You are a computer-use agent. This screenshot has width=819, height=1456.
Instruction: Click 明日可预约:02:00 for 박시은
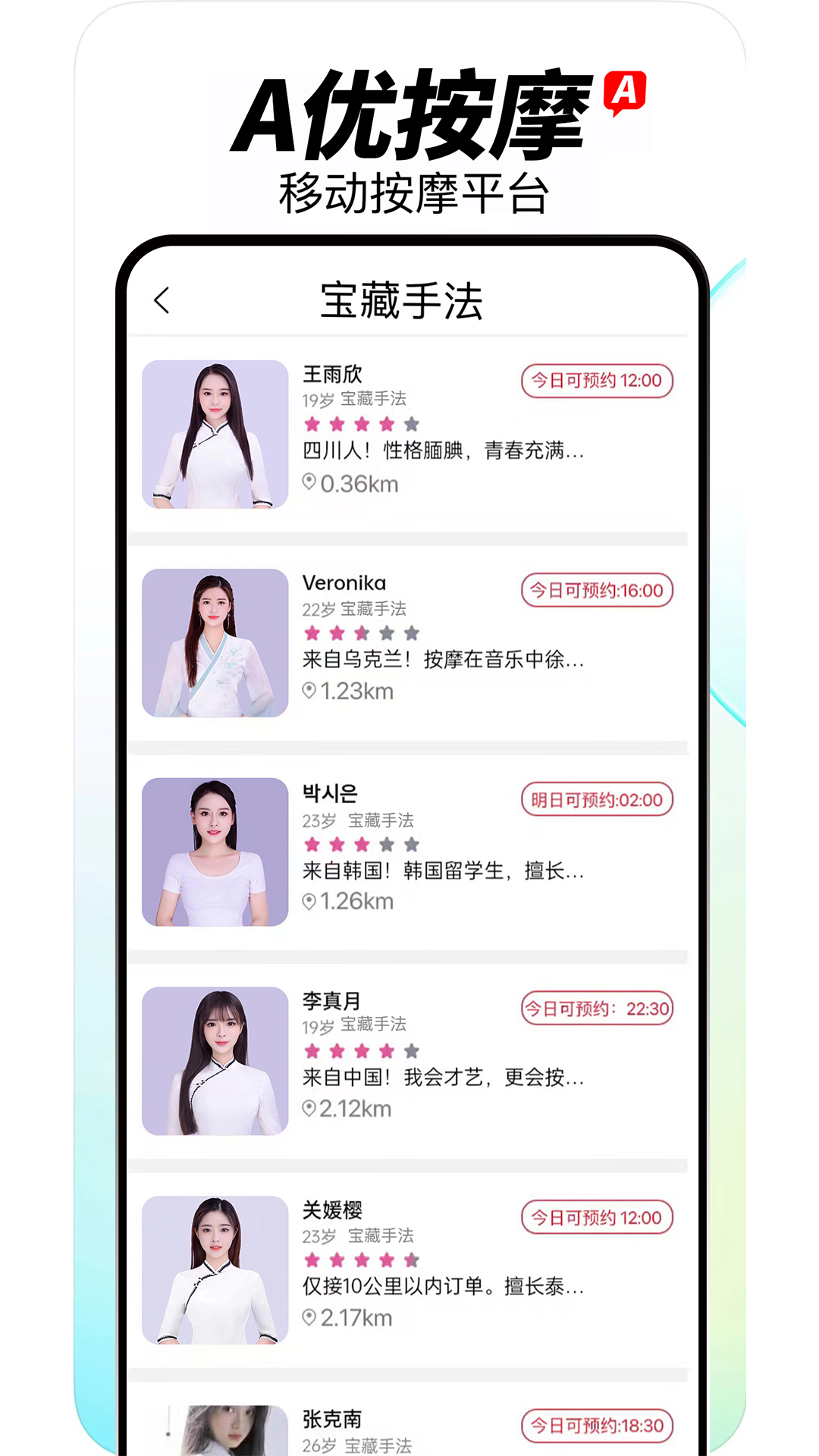click(596, 800)
